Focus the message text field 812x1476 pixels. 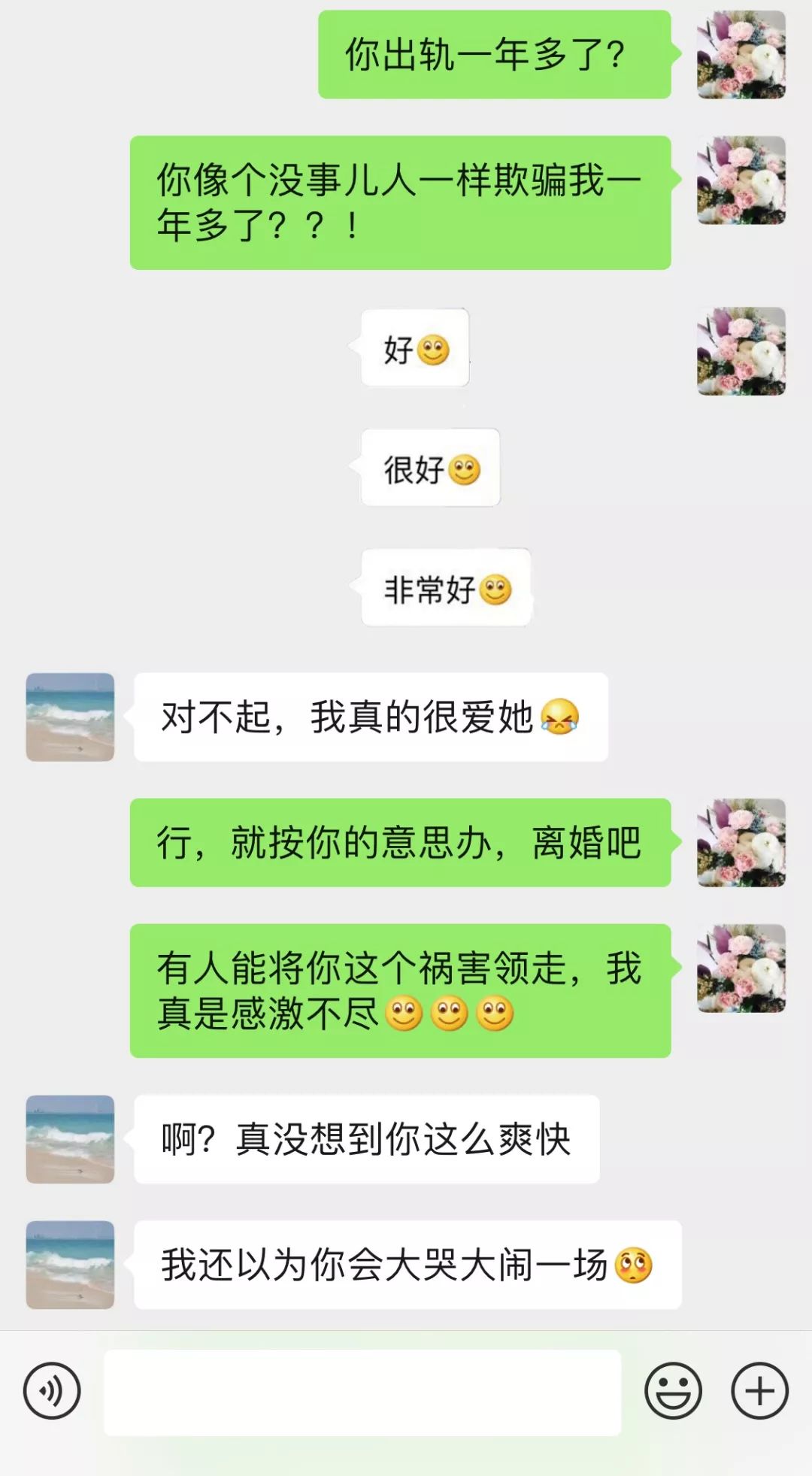point(362,1392)
